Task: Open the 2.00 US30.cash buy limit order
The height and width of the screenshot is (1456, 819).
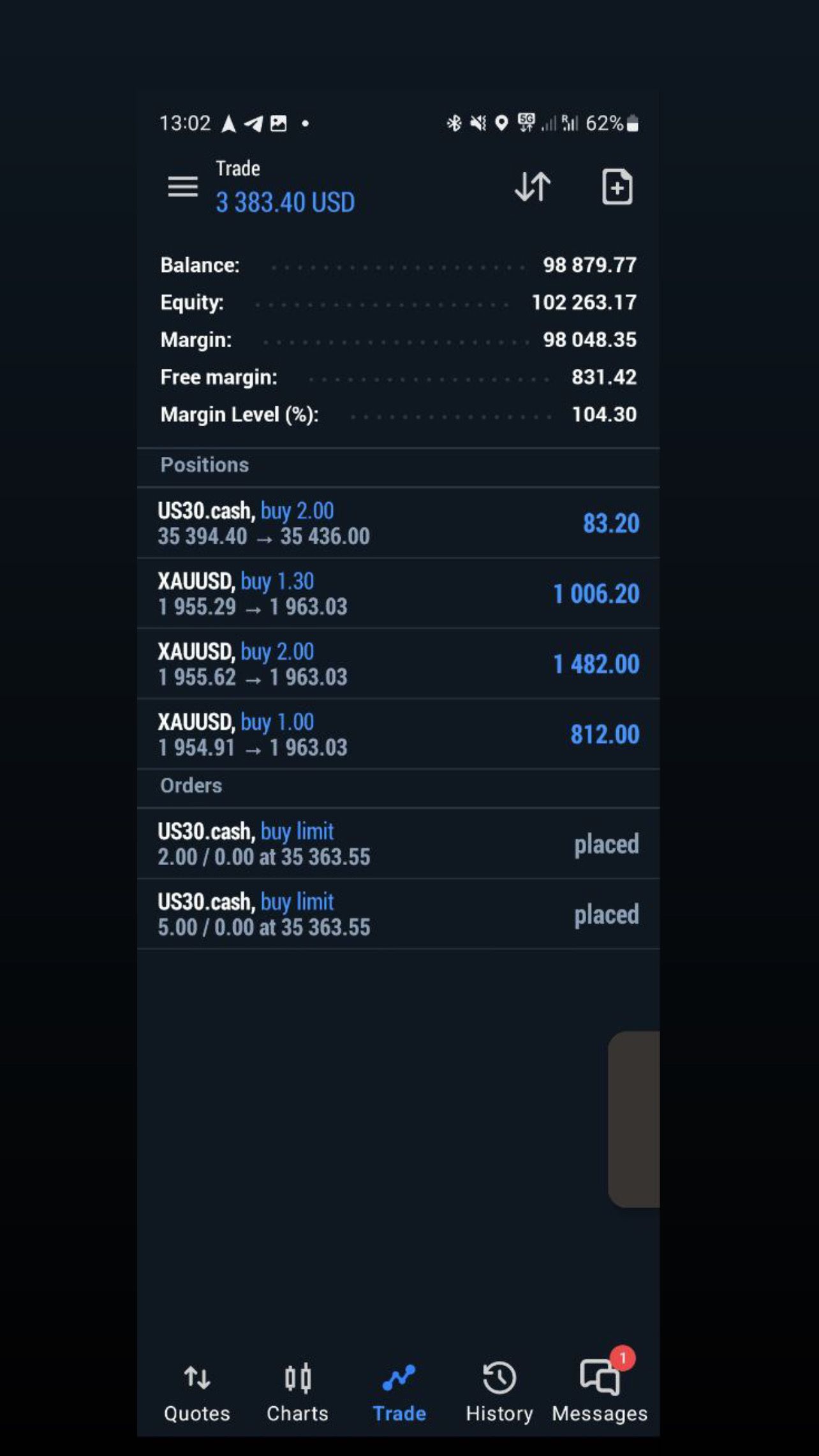Action: (398, 843)
